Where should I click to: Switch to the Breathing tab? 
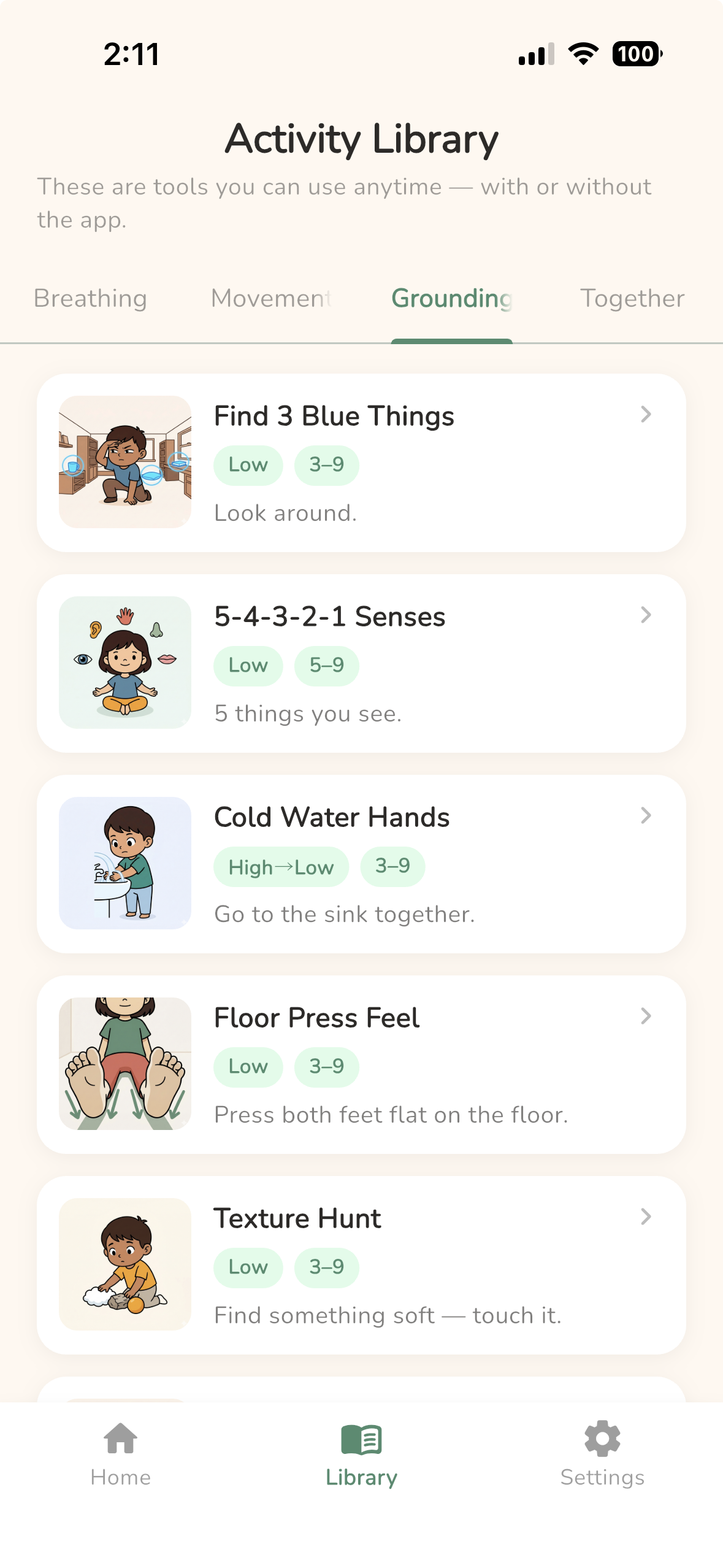90,299
